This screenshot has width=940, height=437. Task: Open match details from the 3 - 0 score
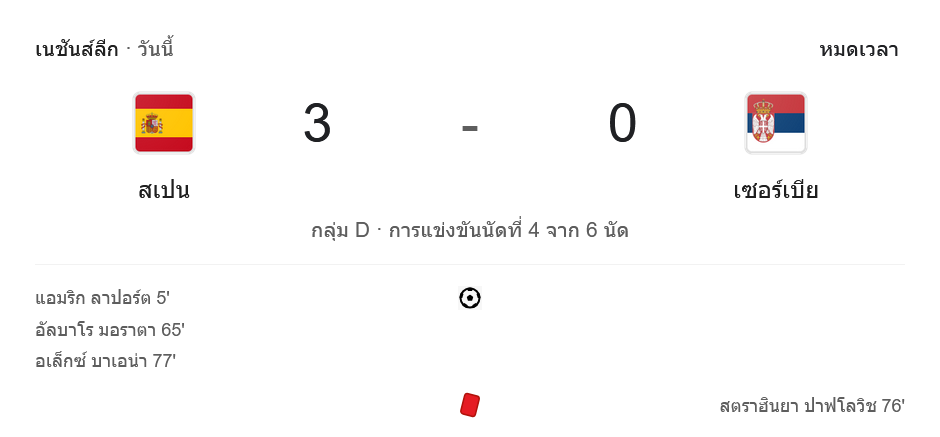pos(469,126)
